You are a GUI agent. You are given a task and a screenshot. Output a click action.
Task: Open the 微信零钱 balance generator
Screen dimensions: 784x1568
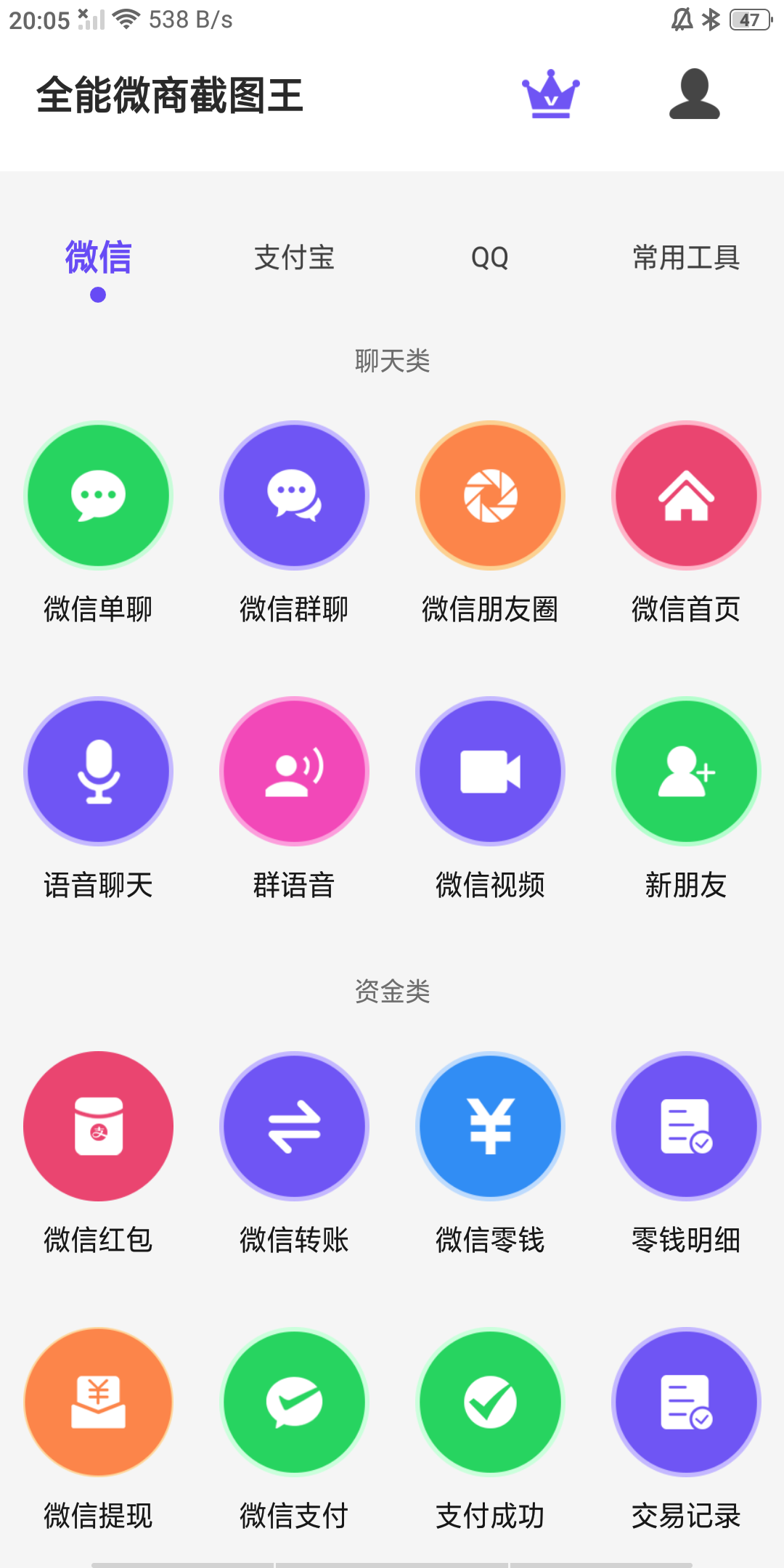point(490,1126)
